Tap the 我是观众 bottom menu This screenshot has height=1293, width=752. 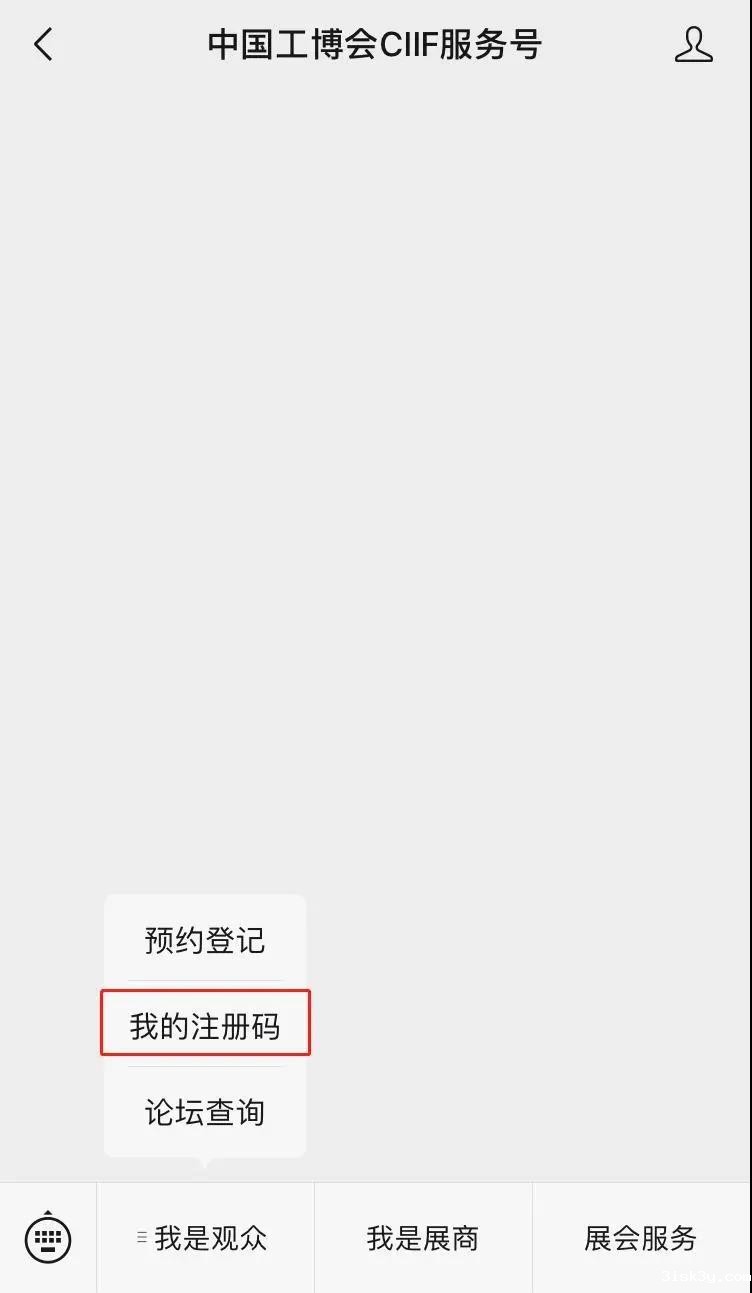tap(205, 1238)
